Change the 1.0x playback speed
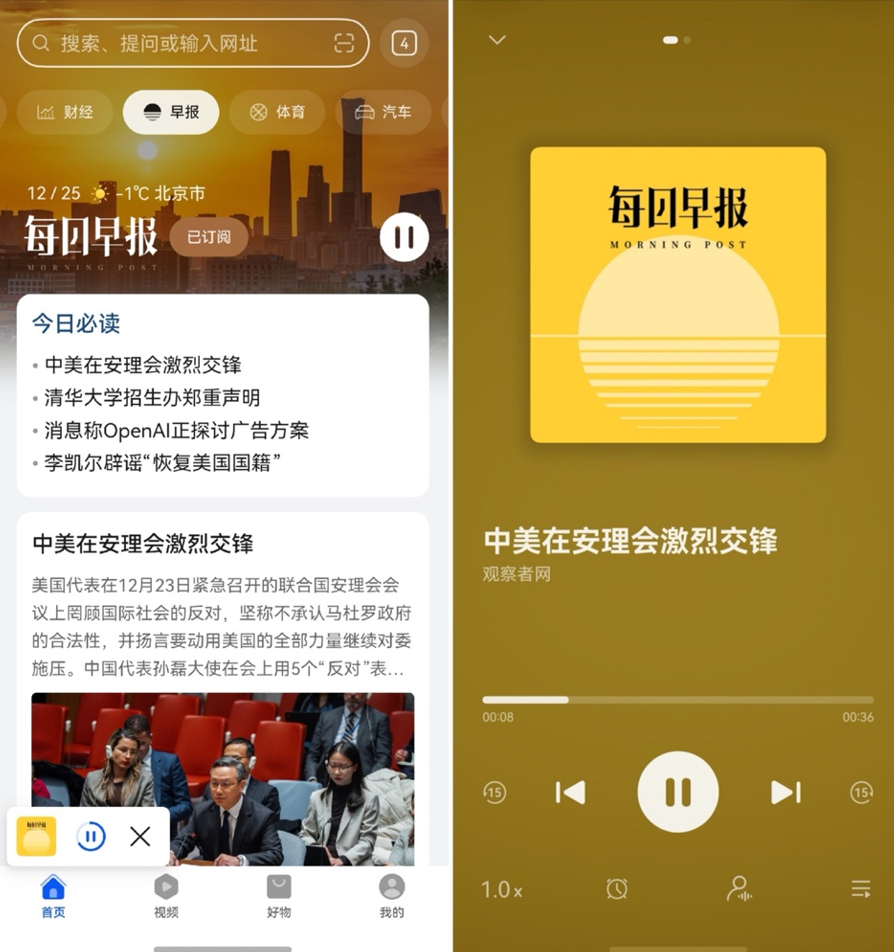Viewport: 894px width, 952px height. click(x=501, y=889)
